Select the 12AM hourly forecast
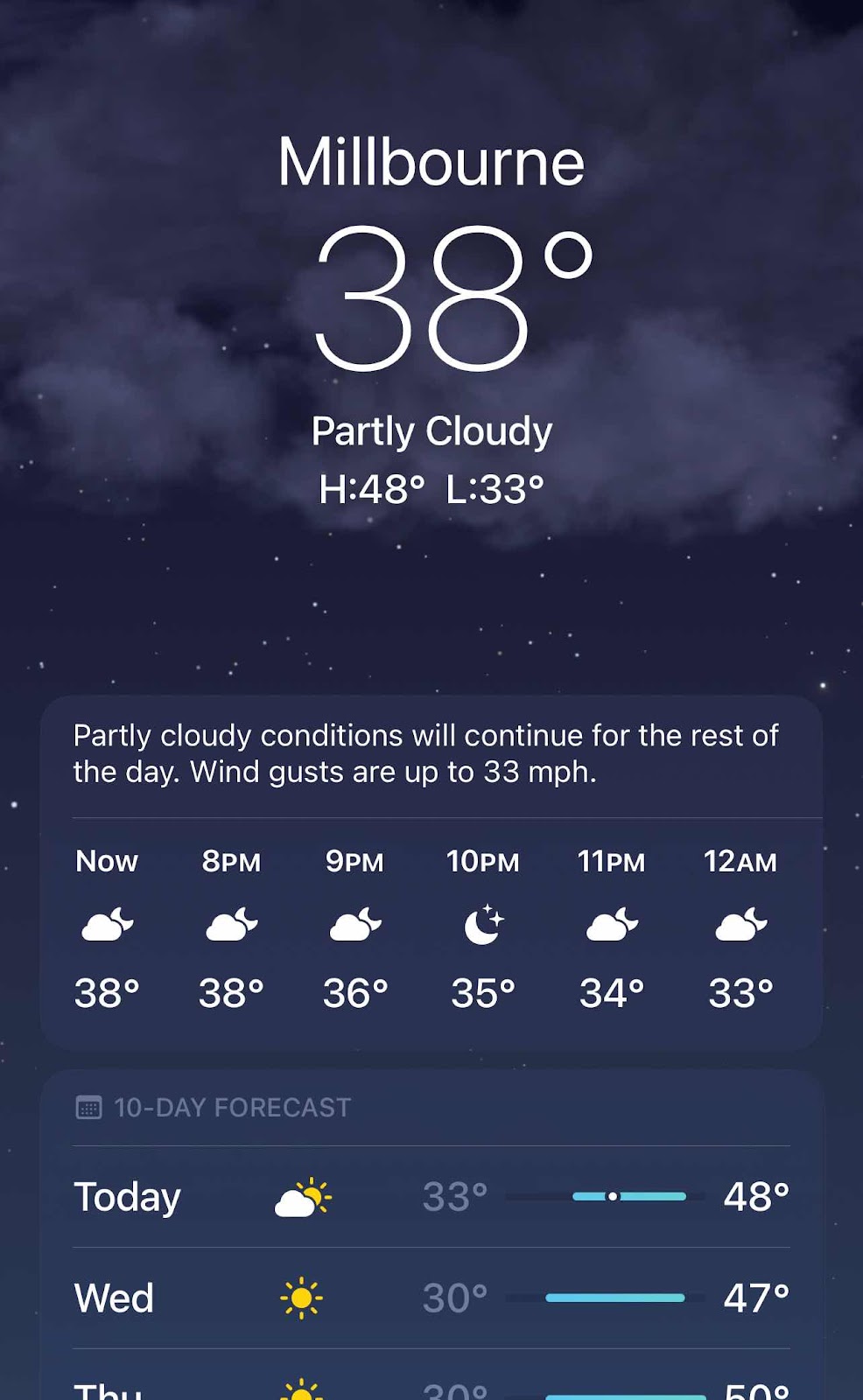Screen dimensions: 863x1400 (740, 929)
